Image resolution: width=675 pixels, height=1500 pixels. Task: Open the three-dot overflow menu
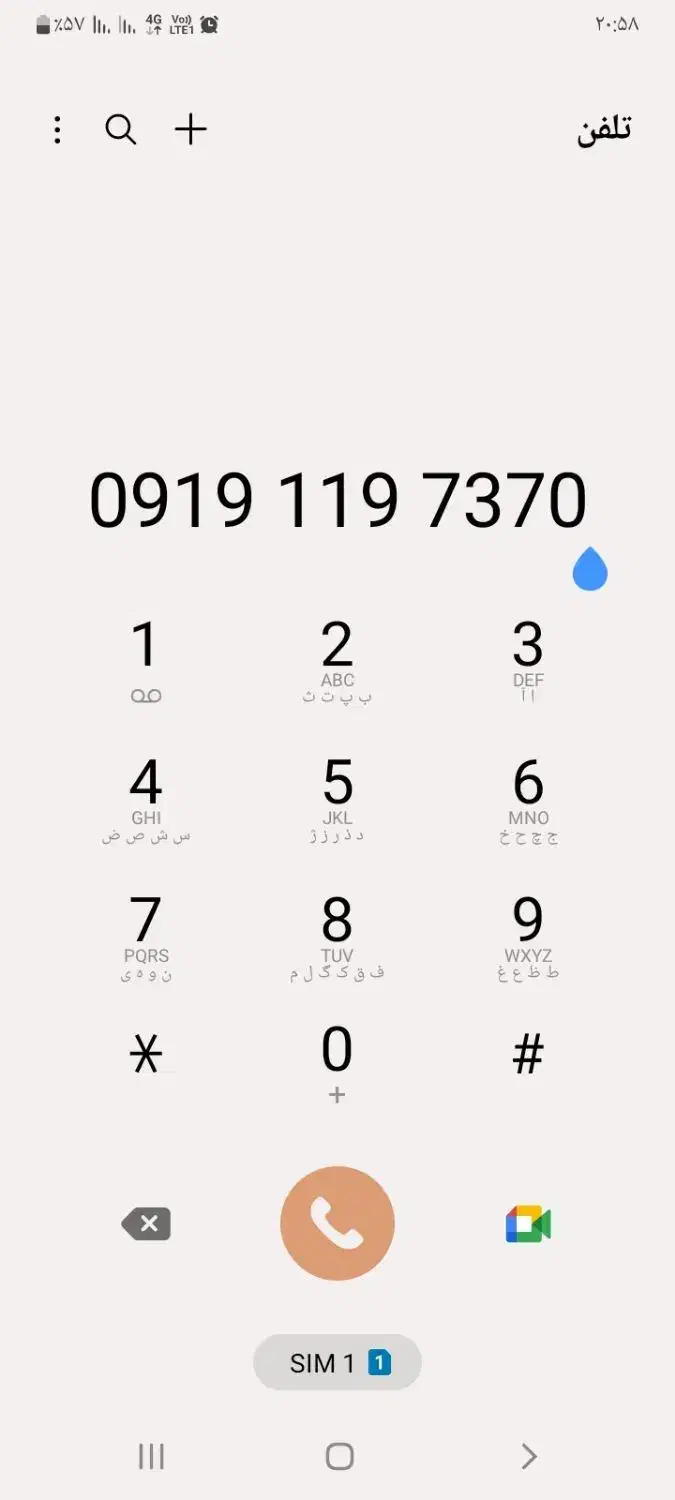57,130
